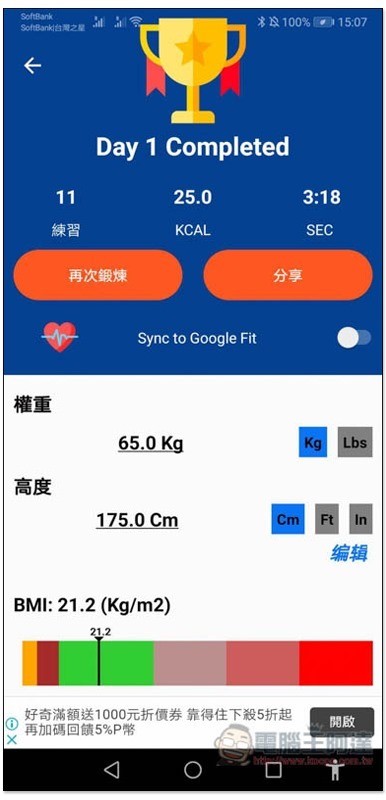Close the ad with the X icon
Viewport: 386px width, 800px height.
click(x=11, y=740)
